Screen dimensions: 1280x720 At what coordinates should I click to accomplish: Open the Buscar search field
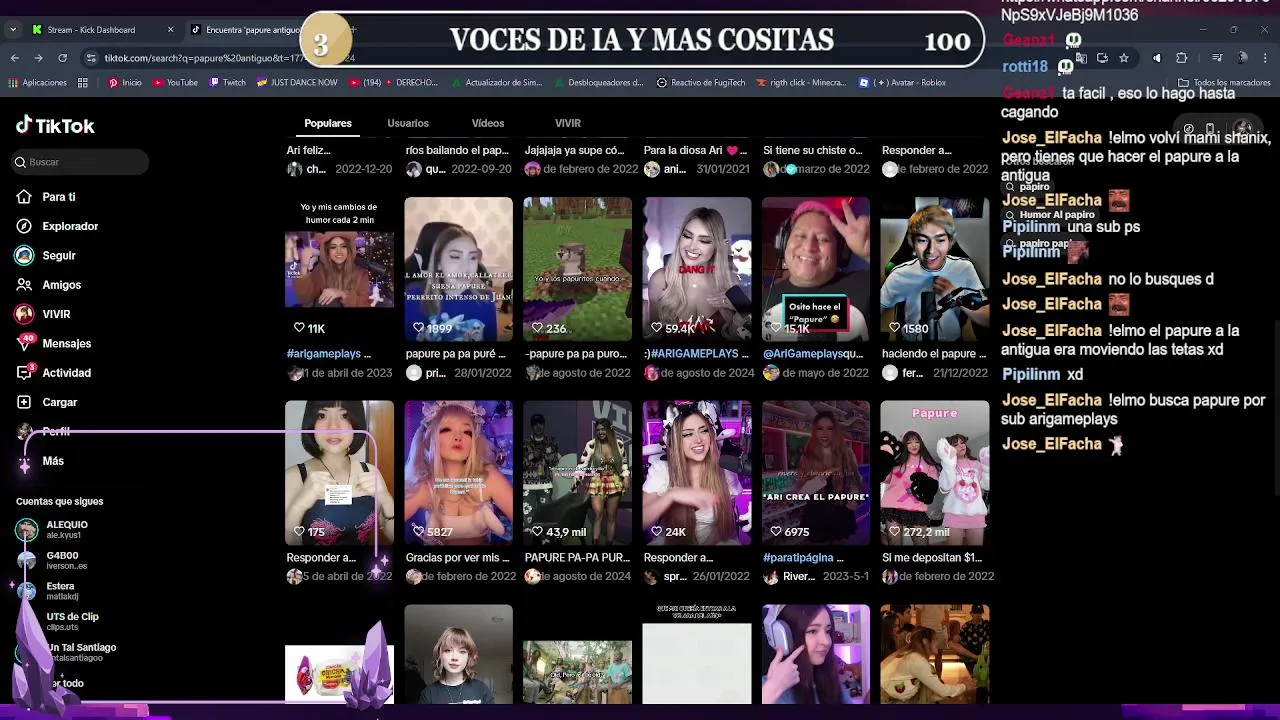click(80, 162)
